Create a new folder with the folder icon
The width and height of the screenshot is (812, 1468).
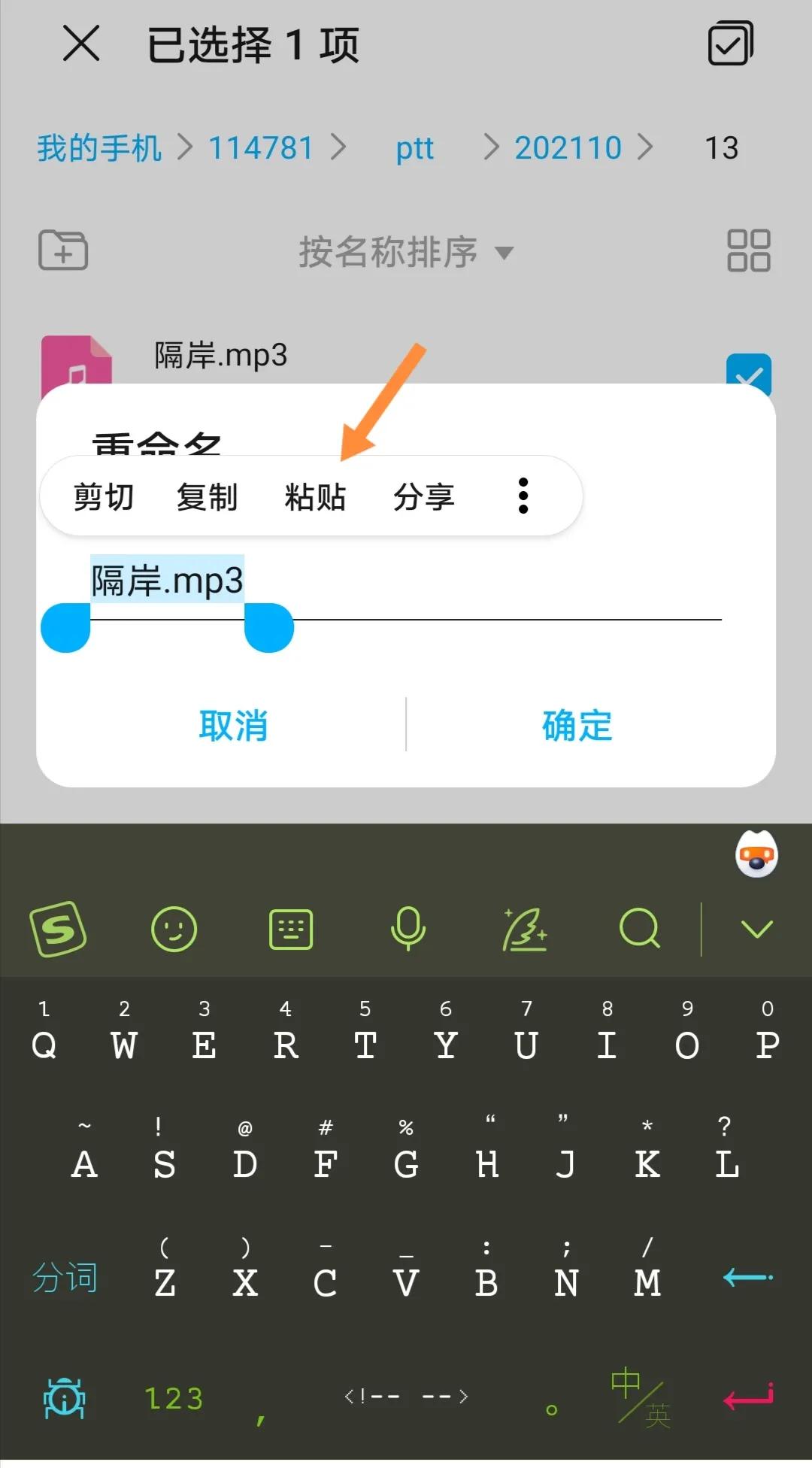[62, 250]
